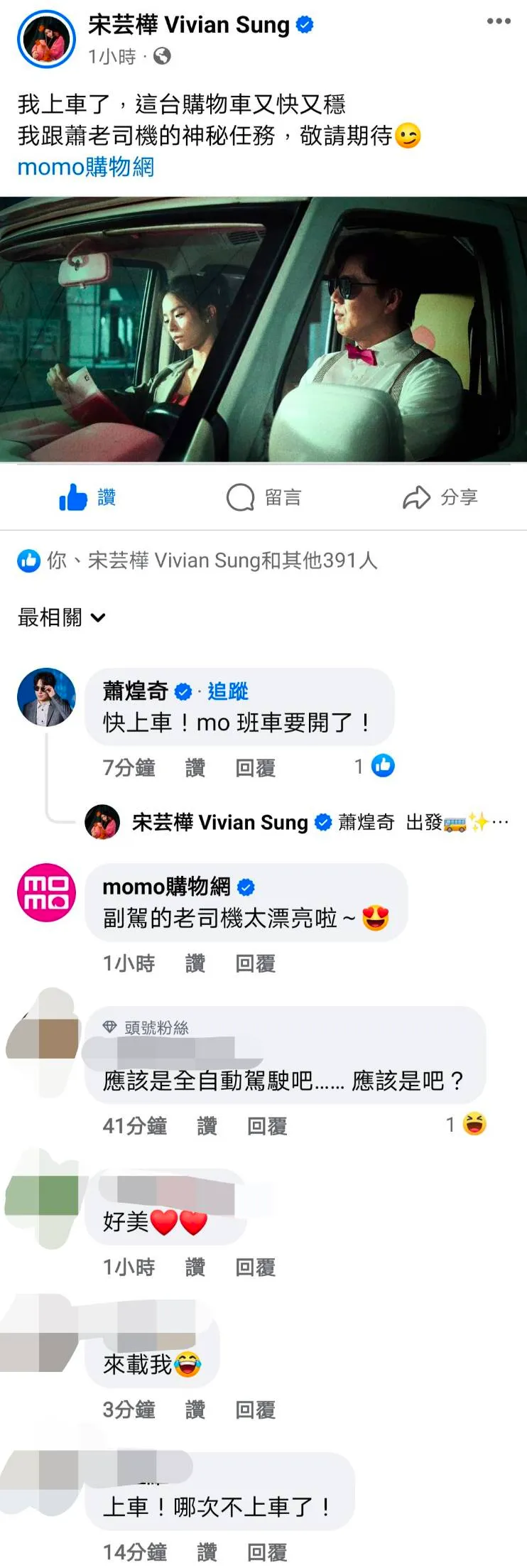This screenshot has width=527, height=1568.
Task: Like the 應該是全自動駕駛吧 comment
Action: pos(207,1126)
